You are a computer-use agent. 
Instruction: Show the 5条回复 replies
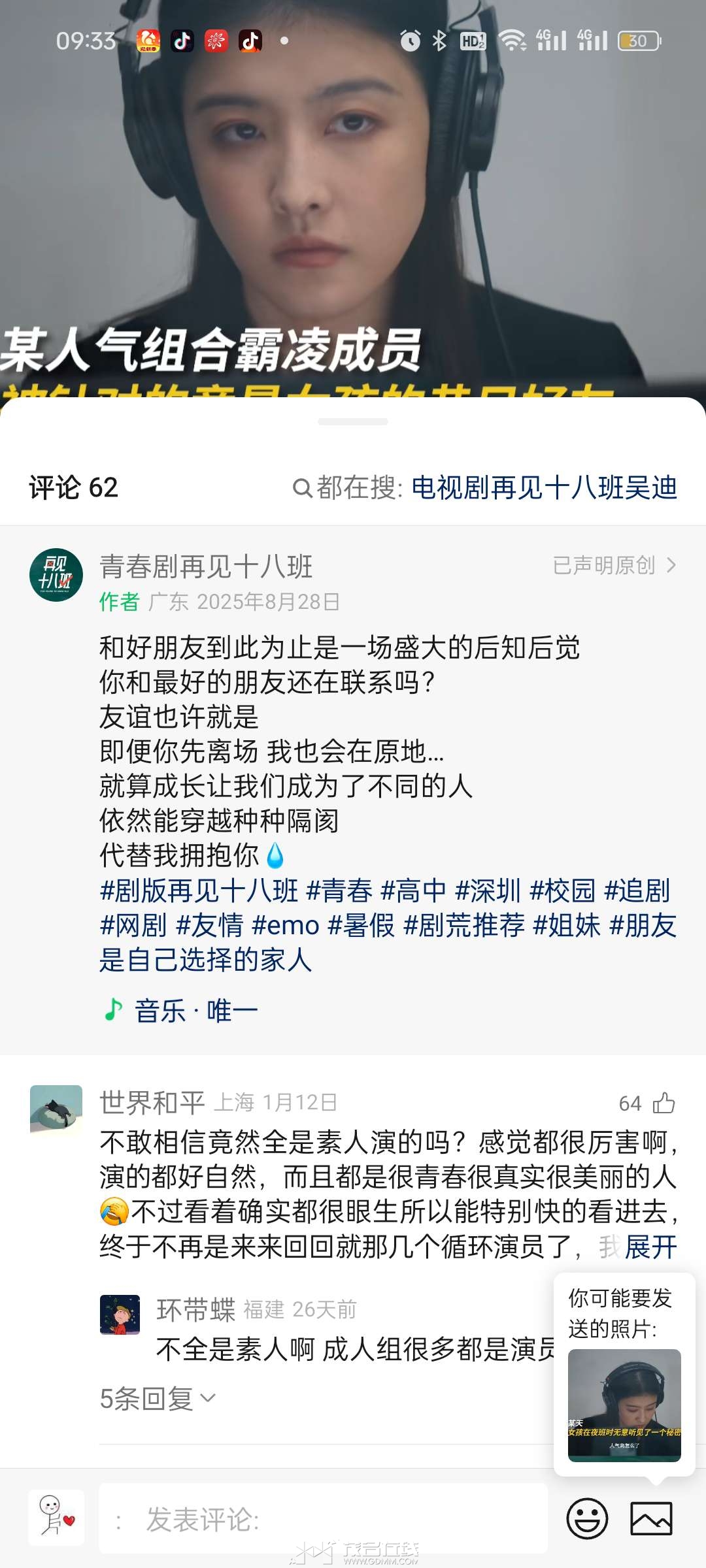[157, 1399]
